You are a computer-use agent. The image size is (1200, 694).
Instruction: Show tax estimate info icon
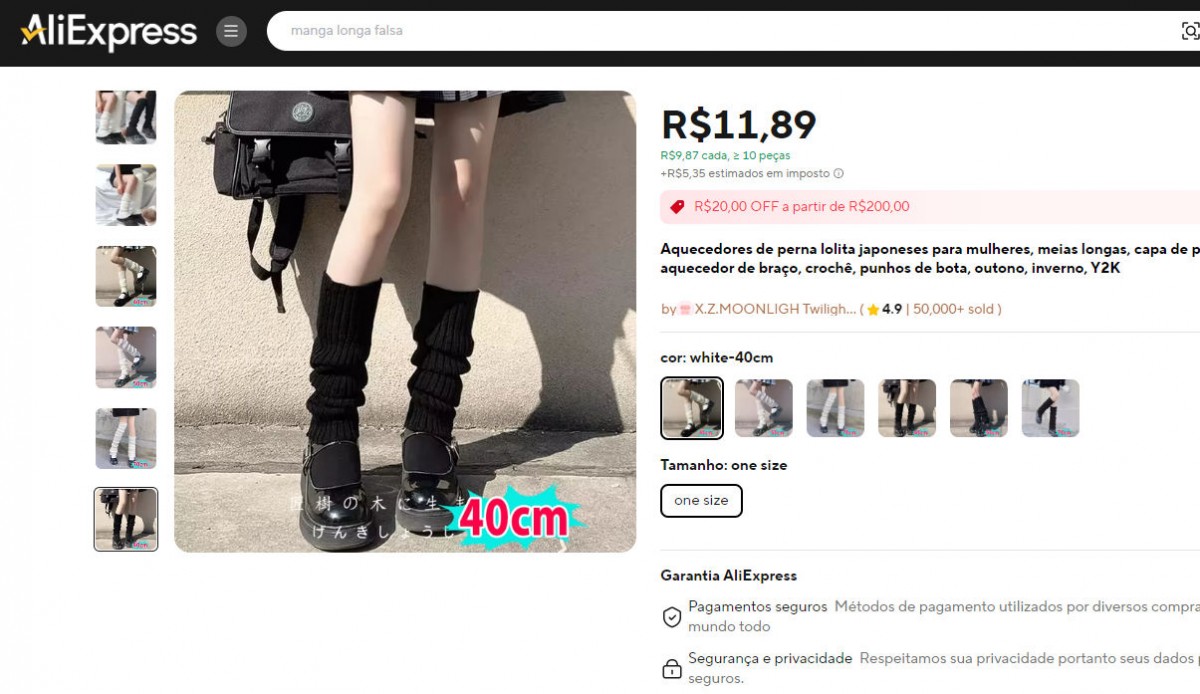[x=838, y=173]
